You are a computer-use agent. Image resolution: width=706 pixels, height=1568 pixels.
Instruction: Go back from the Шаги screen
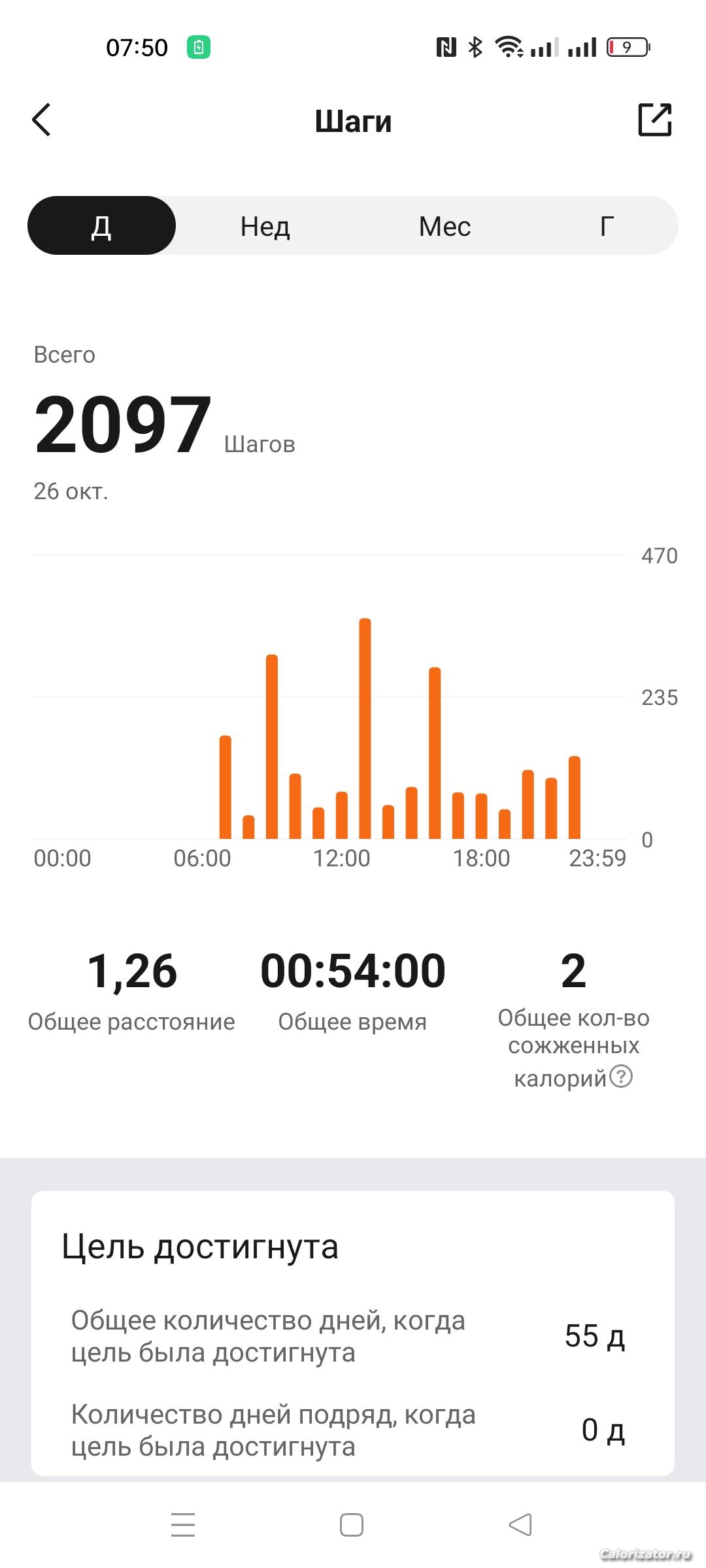tap(41, 120)
